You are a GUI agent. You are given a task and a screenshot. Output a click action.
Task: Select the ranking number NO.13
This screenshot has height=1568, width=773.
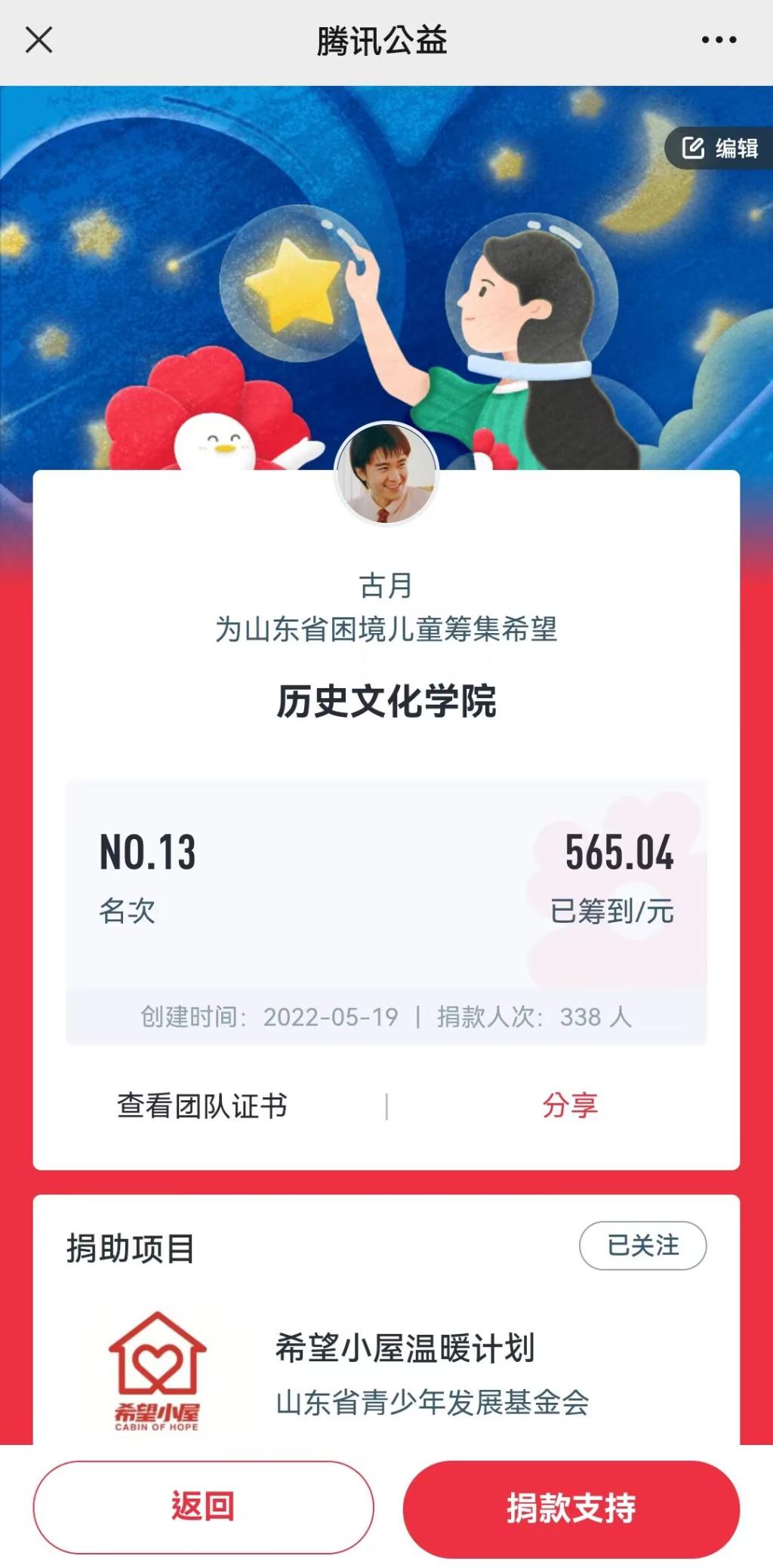[x=148, y=854]
